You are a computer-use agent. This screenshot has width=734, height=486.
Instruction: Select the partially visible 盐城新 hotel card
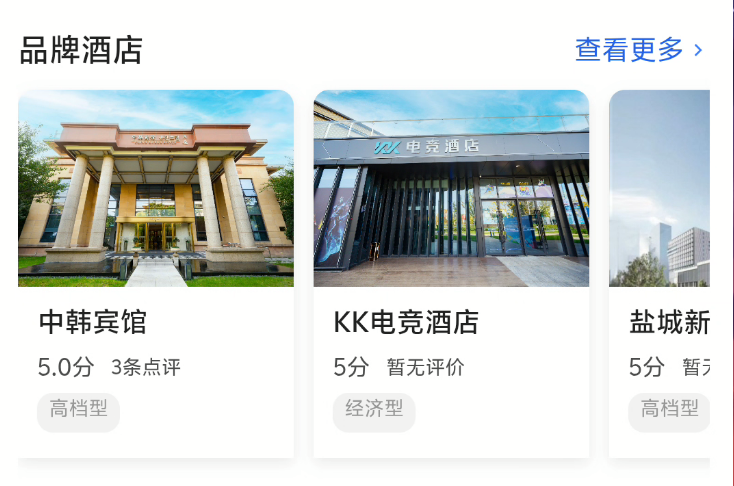point(660,272)
